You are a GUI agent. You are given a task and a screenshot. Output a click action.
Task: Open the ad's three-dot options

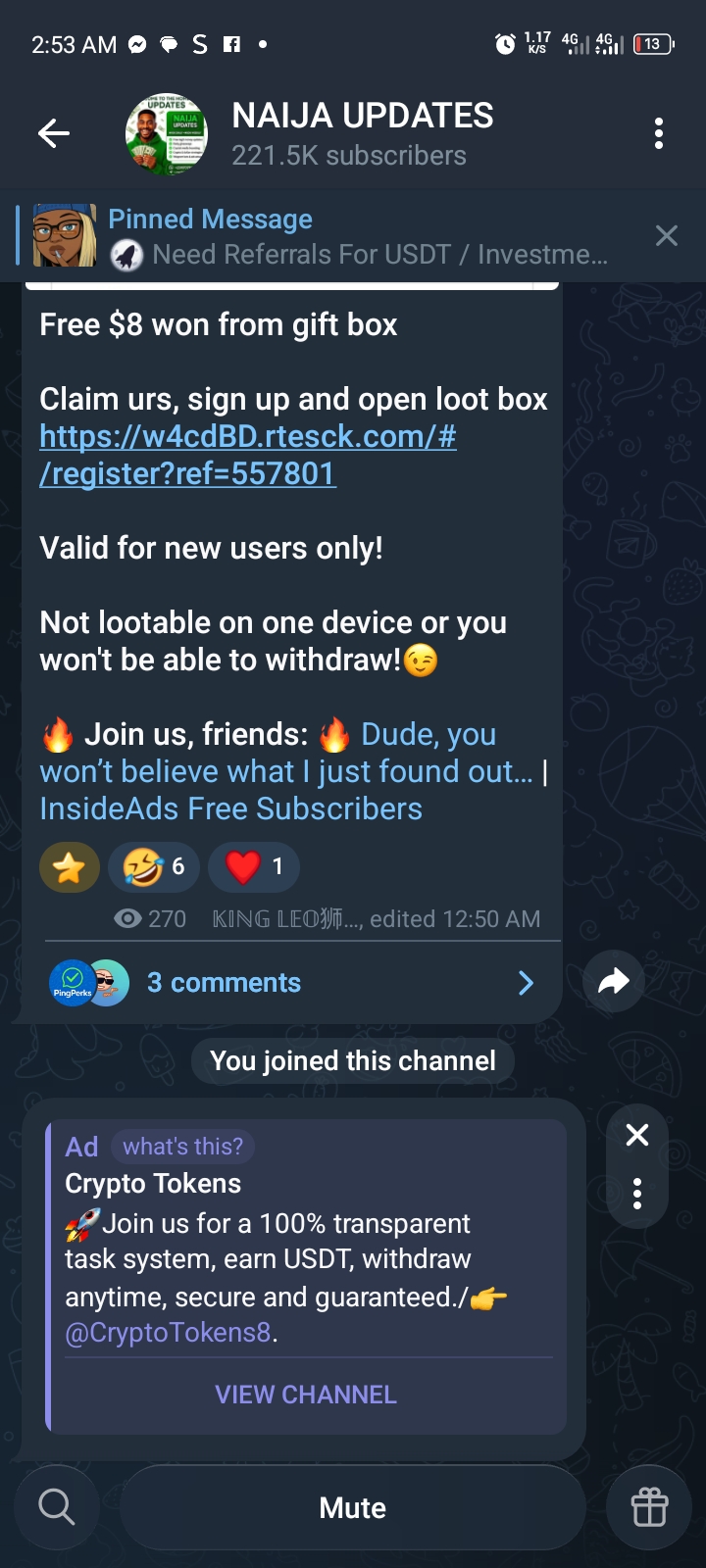click(x=637, y=1194)
